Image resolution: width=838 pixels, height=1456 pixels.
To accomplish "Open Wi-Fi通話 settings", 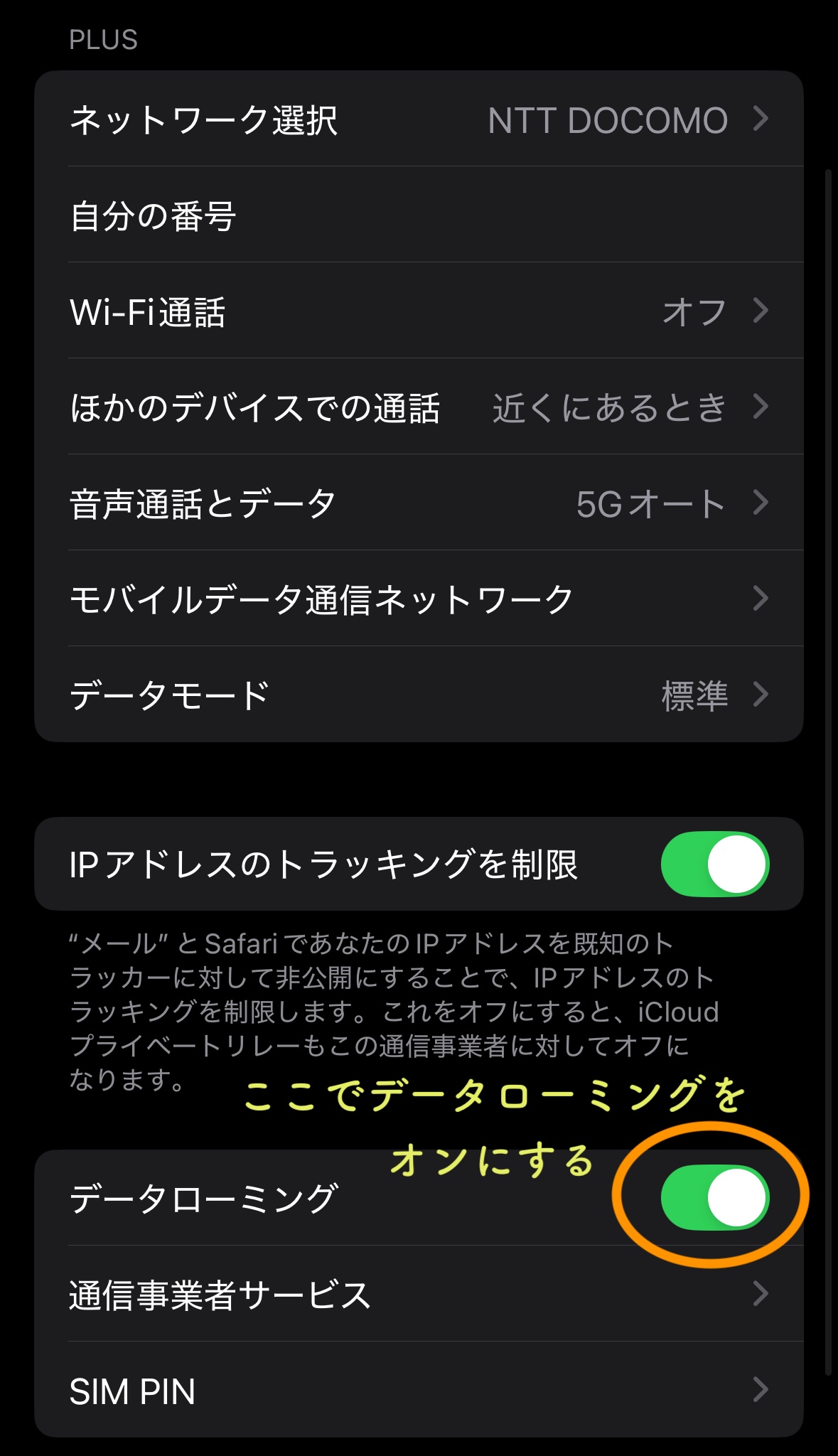I will tap(419, 311).
